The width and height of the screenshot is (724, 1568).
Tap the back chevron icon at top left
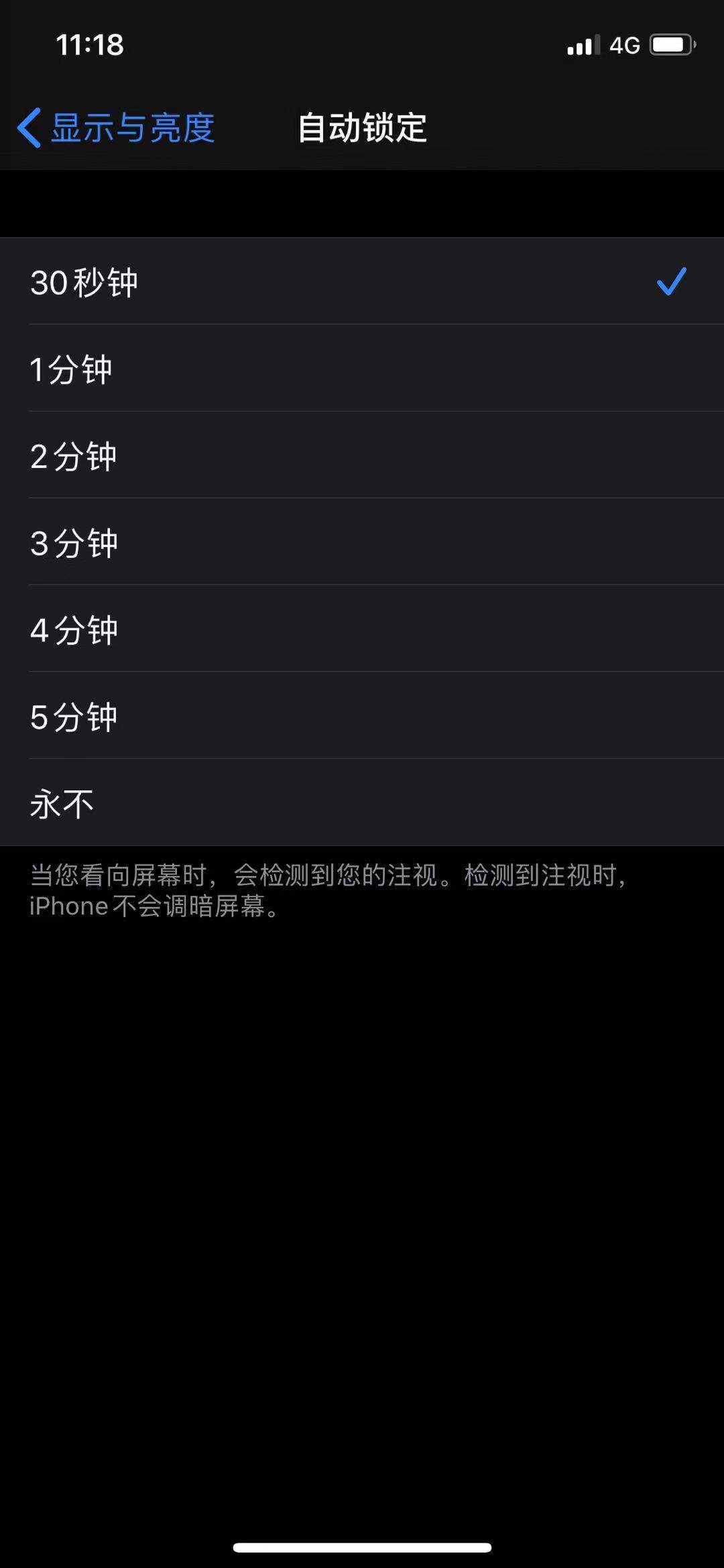click(28, 127)
